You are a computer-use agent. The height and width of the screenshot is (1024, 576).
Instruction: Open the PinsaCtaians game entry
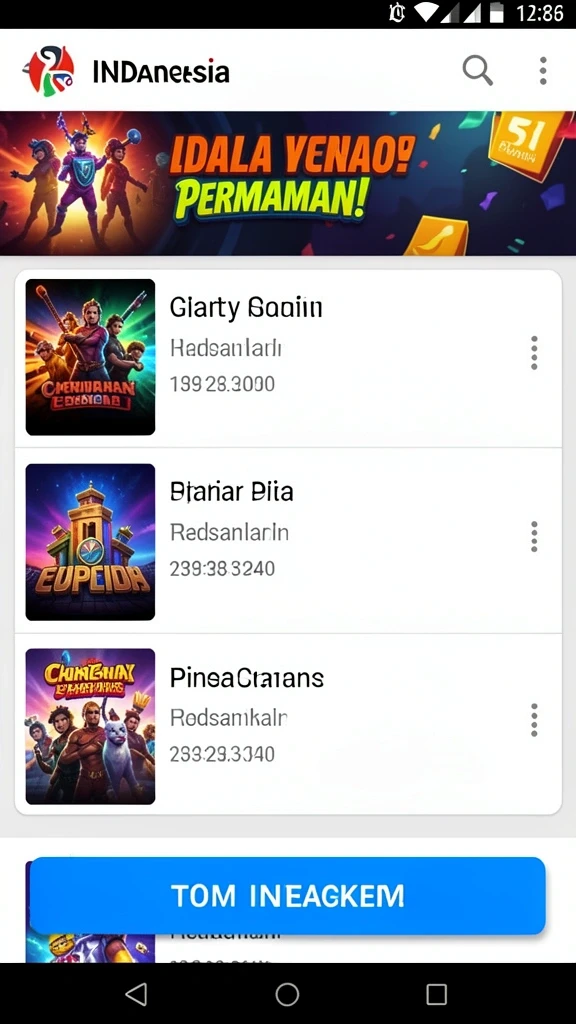coord(288,724)
